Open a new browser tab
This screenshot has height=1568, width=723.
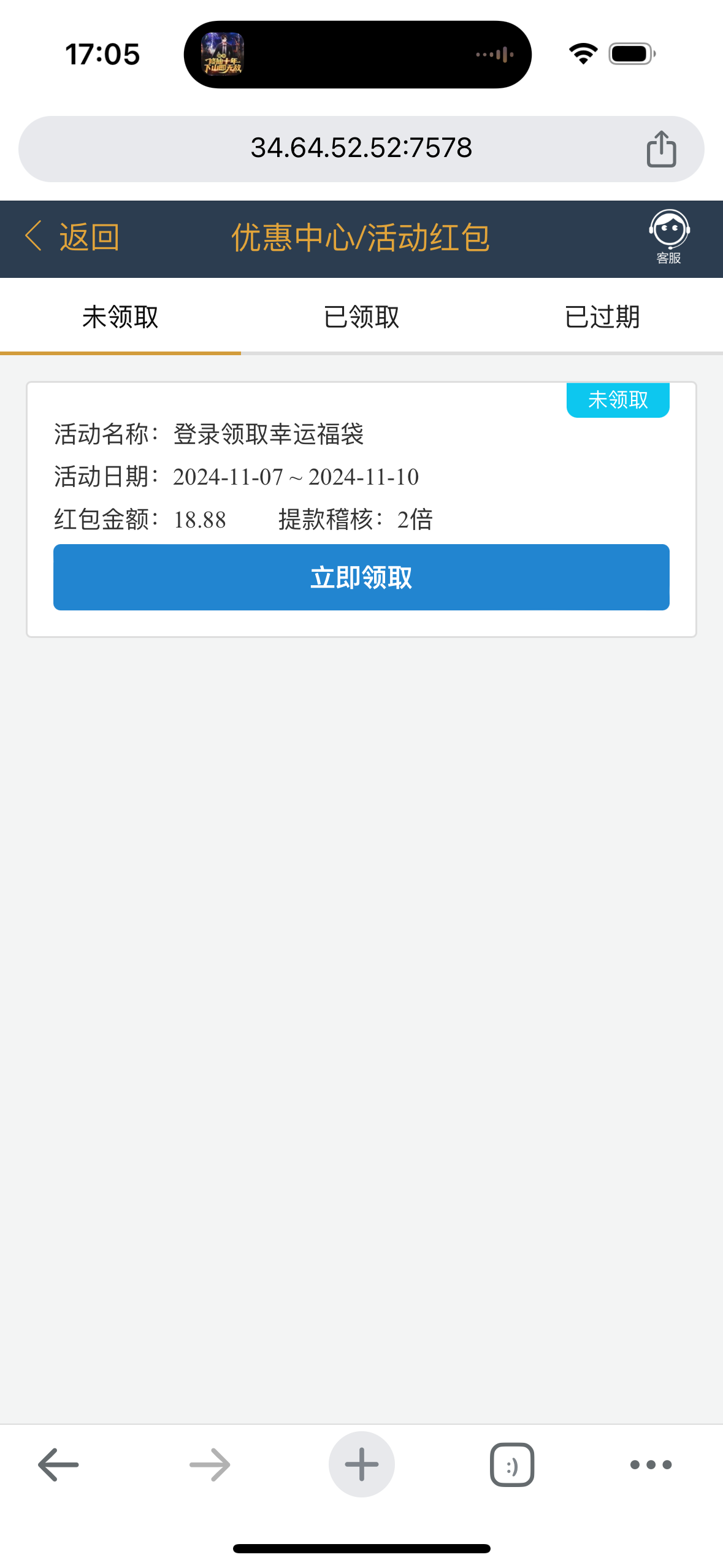361,1464
